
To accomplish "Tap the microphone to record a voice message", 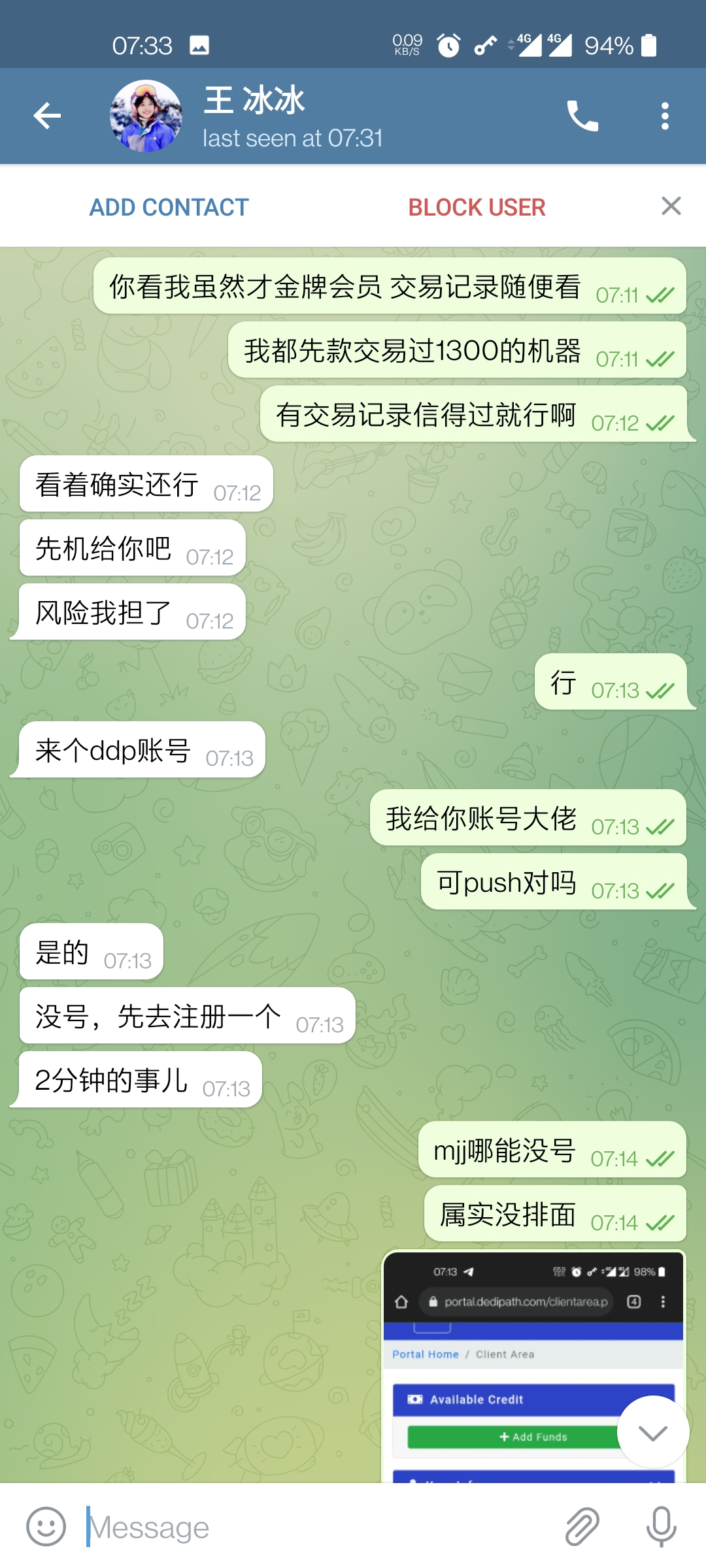I will [x=661, y=1527].
